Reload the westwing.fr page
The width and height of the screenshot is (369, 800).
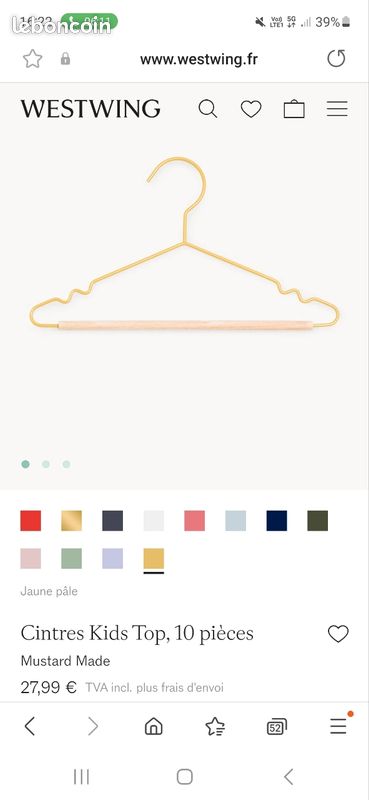coord(336,59)
